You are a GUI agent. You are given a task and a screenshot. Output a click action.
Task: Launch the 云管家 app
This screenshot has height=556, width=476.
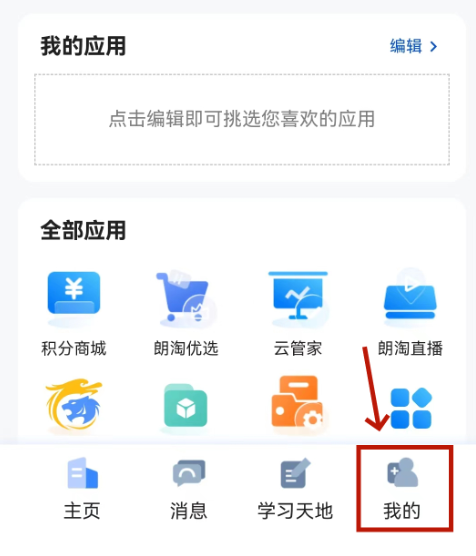[298, 313]
